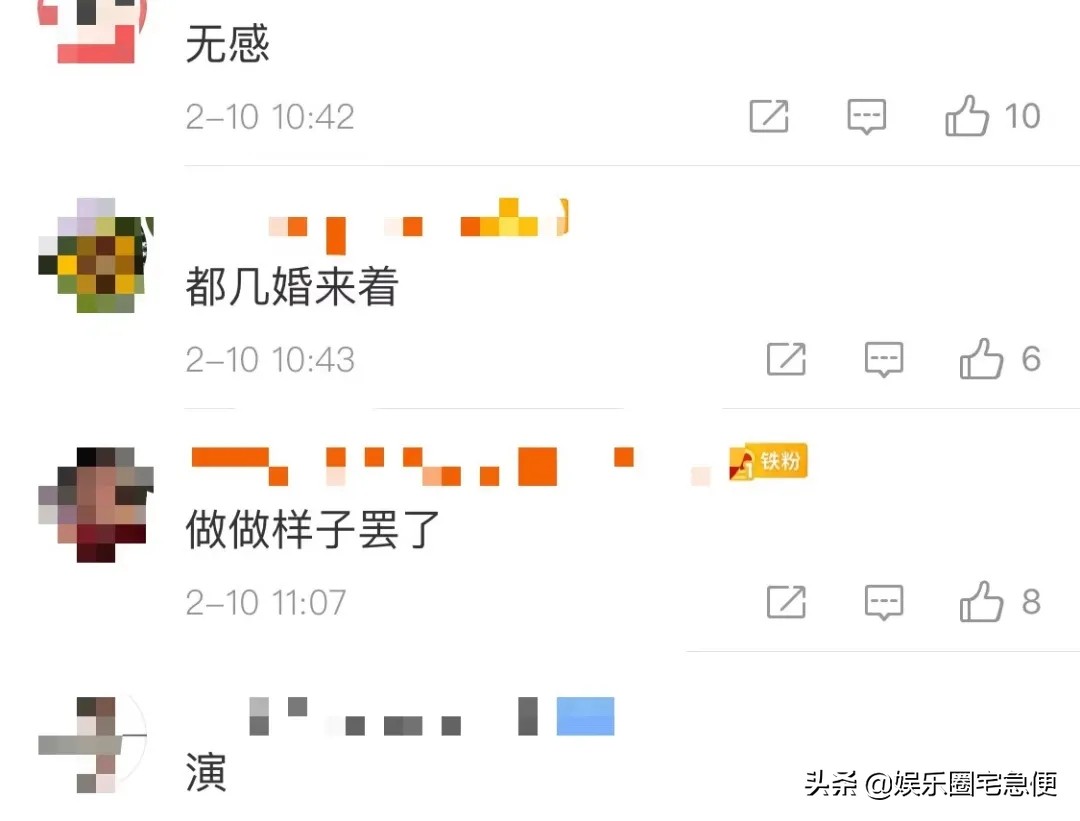Repost the 无感 comment

point(769,117)
